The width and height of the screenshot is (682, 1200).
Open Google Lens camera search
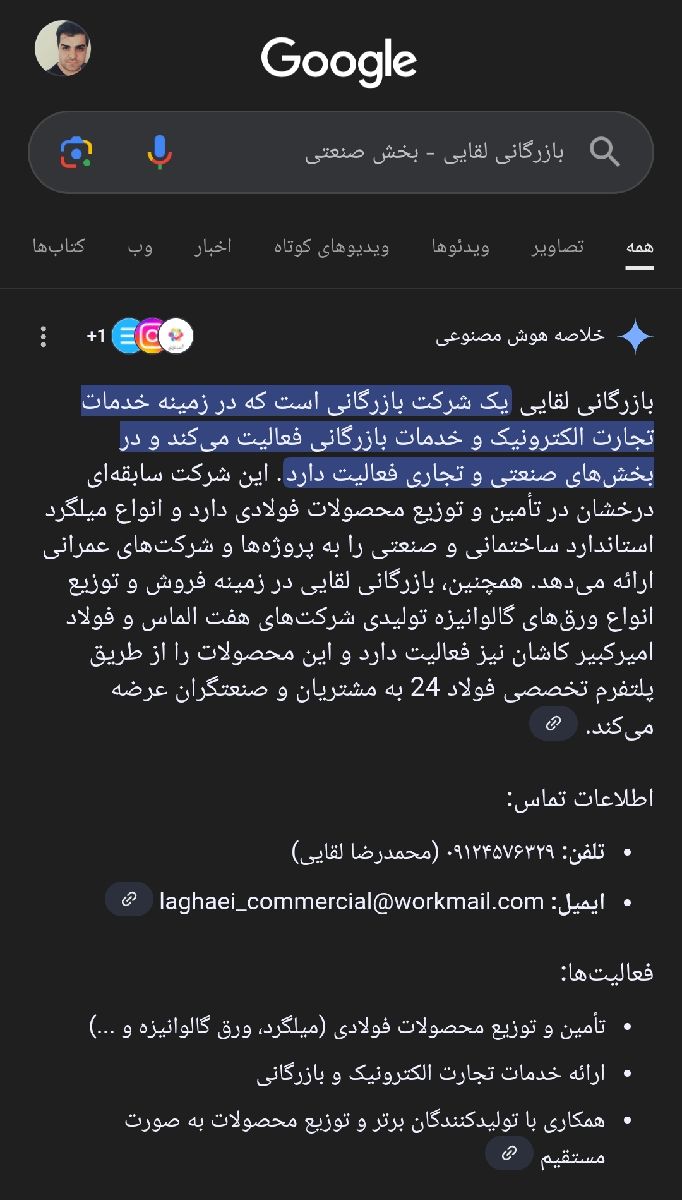coord(77,152)
